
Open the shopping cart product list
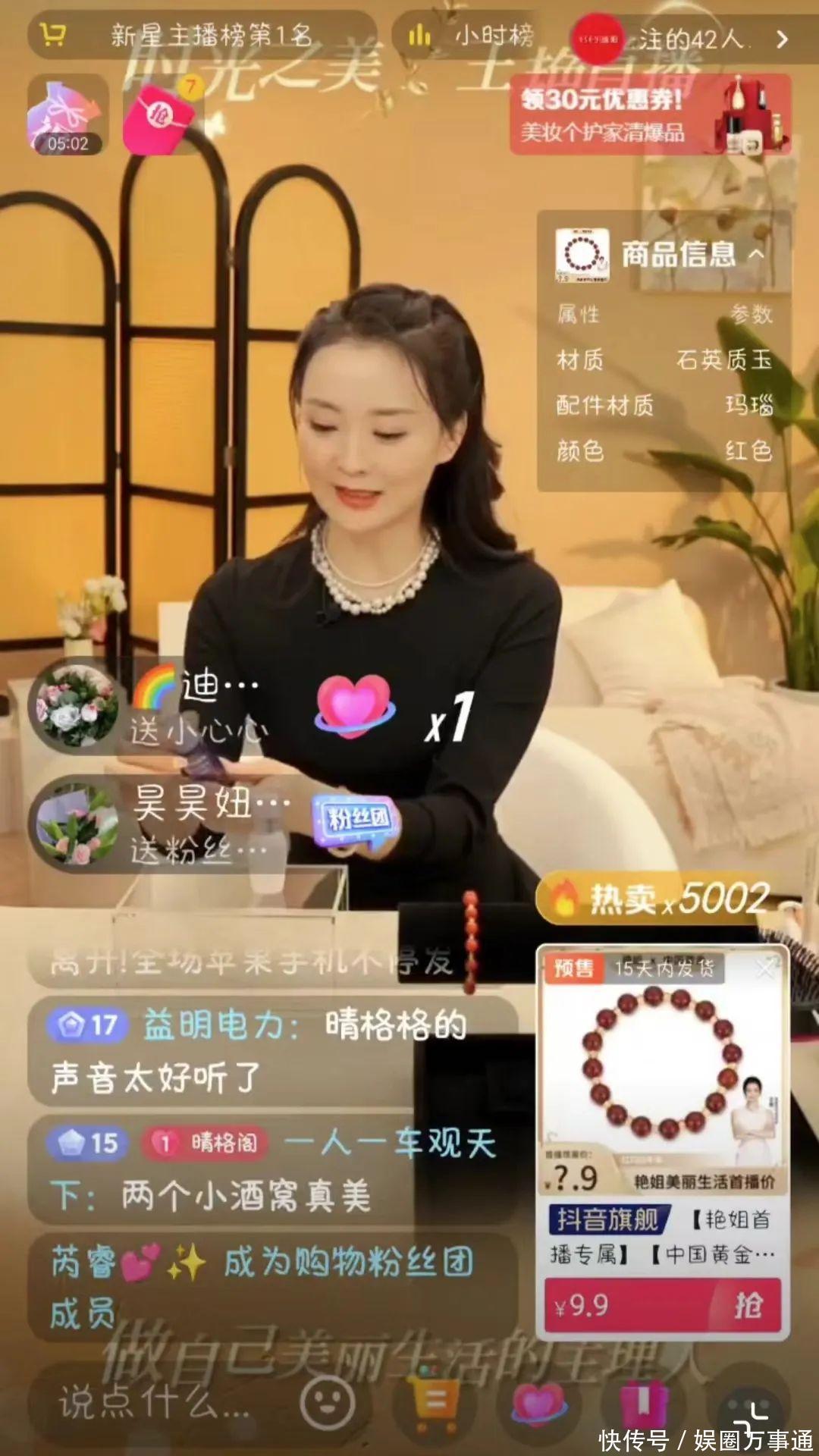tap(435, 1403)
